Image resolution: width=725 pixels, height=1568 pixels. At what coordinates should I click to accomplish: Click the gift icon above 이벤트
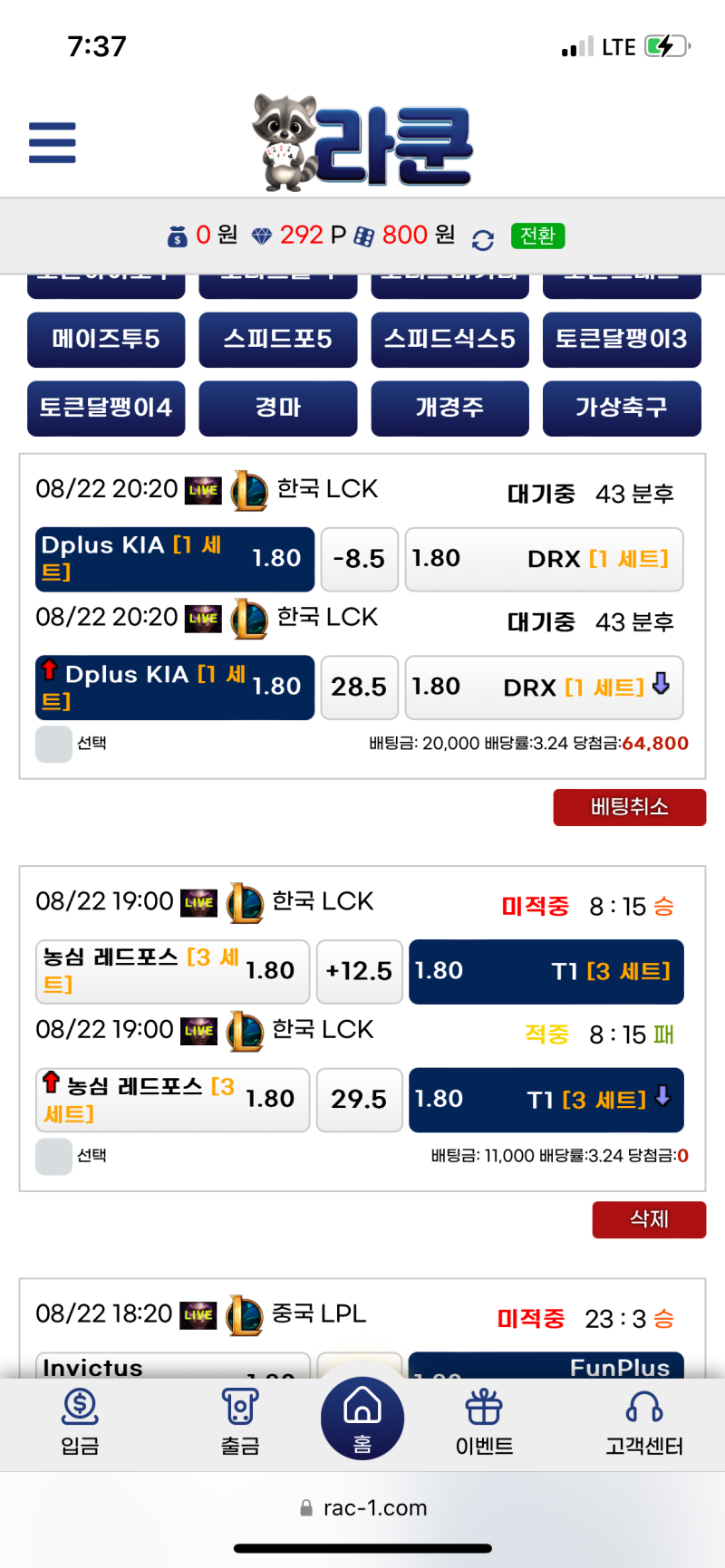pyautogui.click(x=483, y=1403)
